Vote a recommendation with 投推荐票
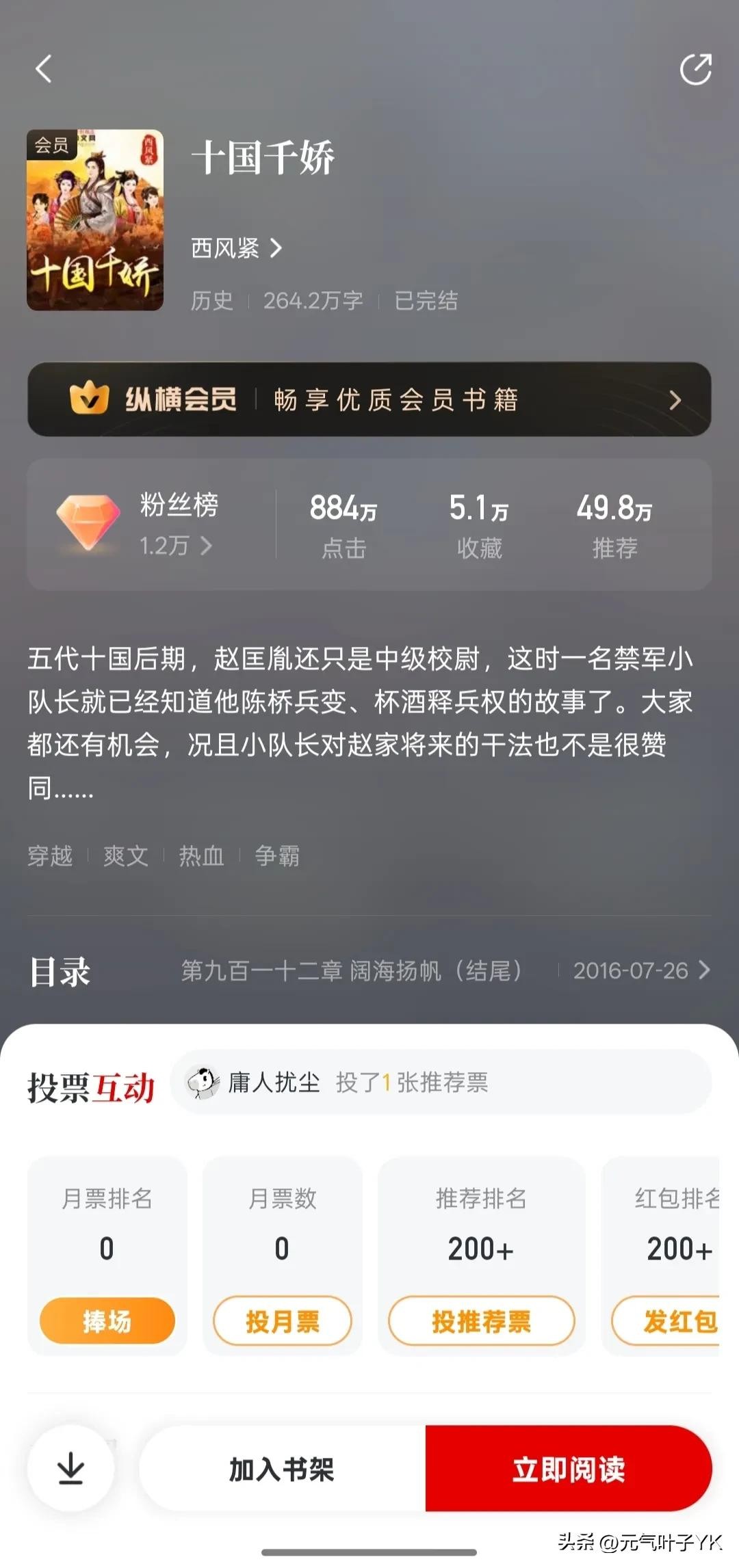The image size is (739, 1568). point(481,1321)
